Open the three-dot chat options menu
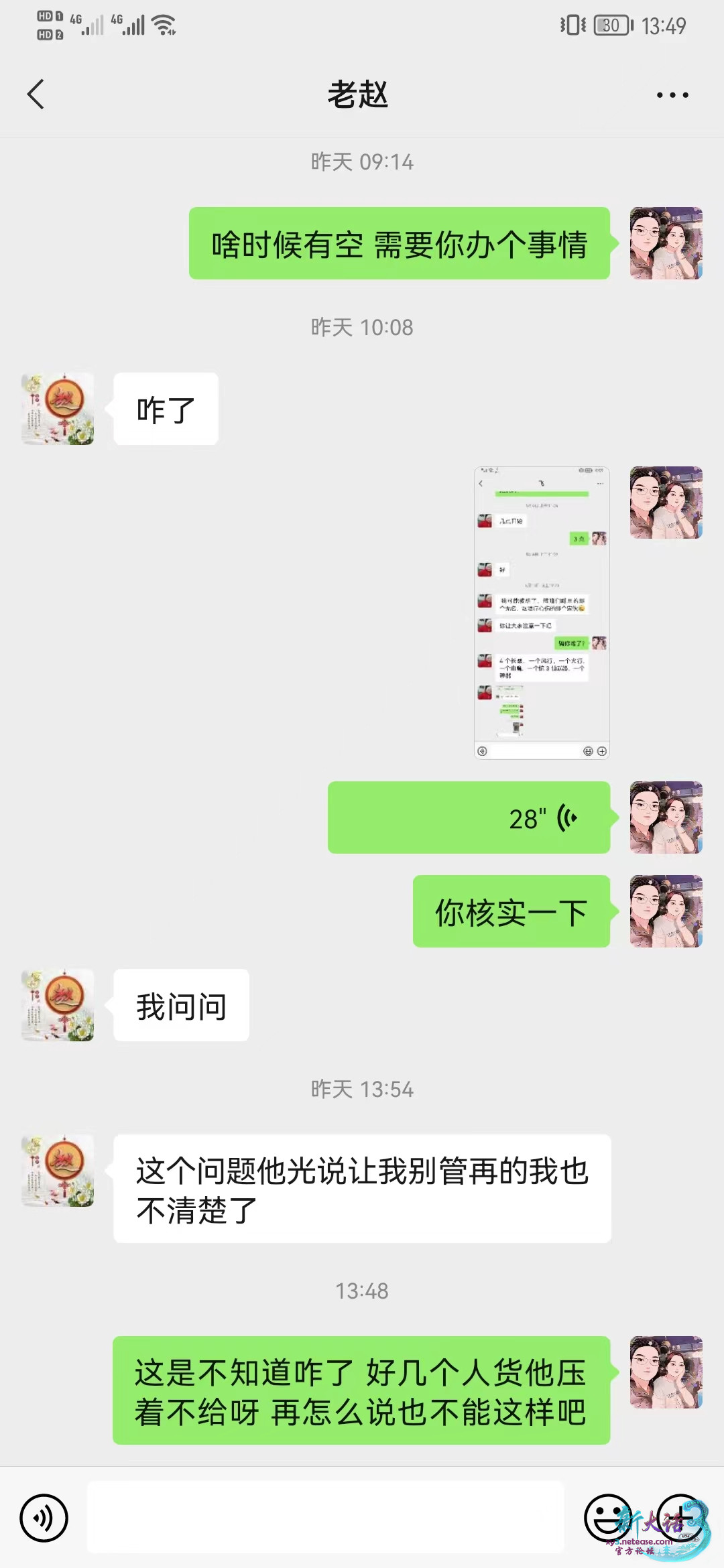724x1568 pixels. tap(672, 95)
